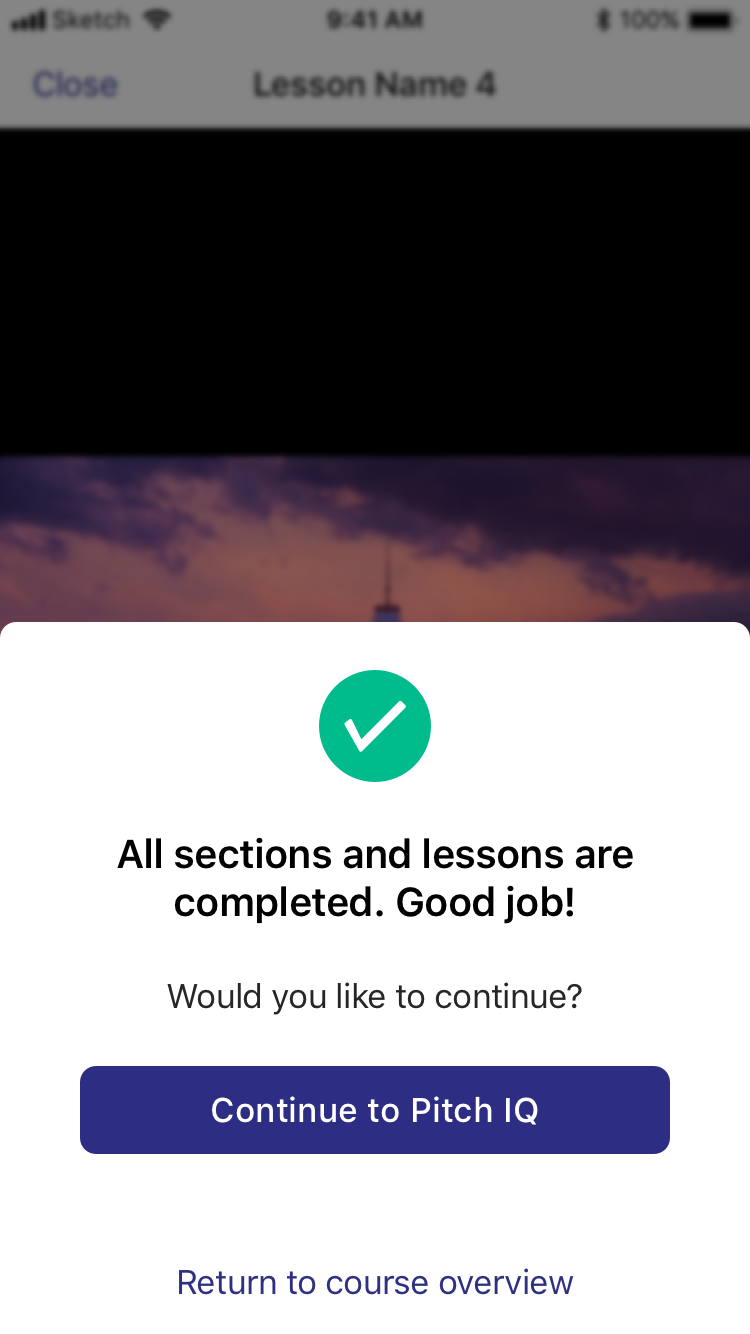Continue to Pitch IQ

(375, 1110)
